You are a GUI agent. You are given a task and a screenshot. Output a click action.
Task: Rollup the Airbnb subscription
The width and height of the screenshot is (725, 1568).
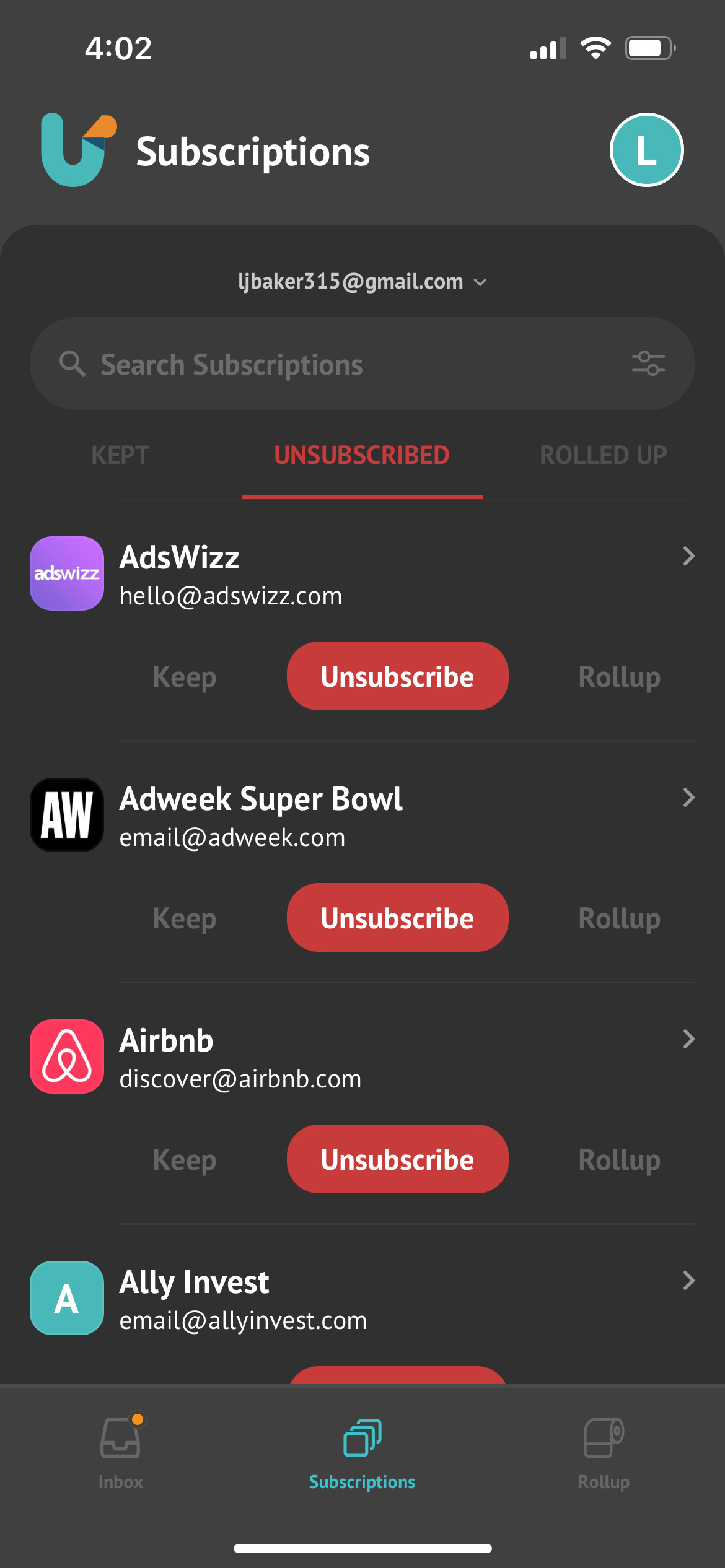coord(619,1160)
